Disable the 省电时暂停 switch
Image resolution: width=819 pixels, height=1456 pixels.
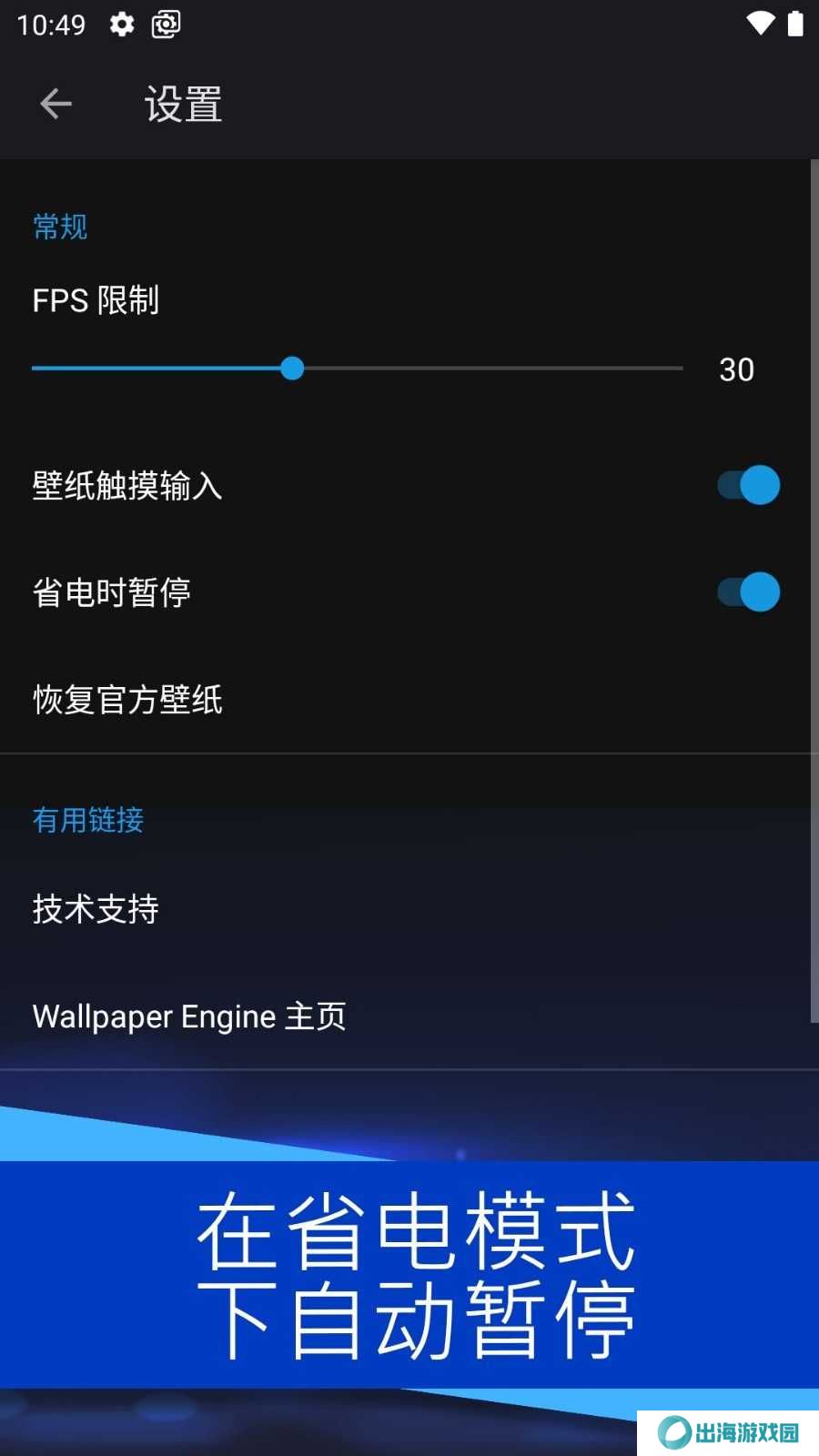(x=748, y=592)
